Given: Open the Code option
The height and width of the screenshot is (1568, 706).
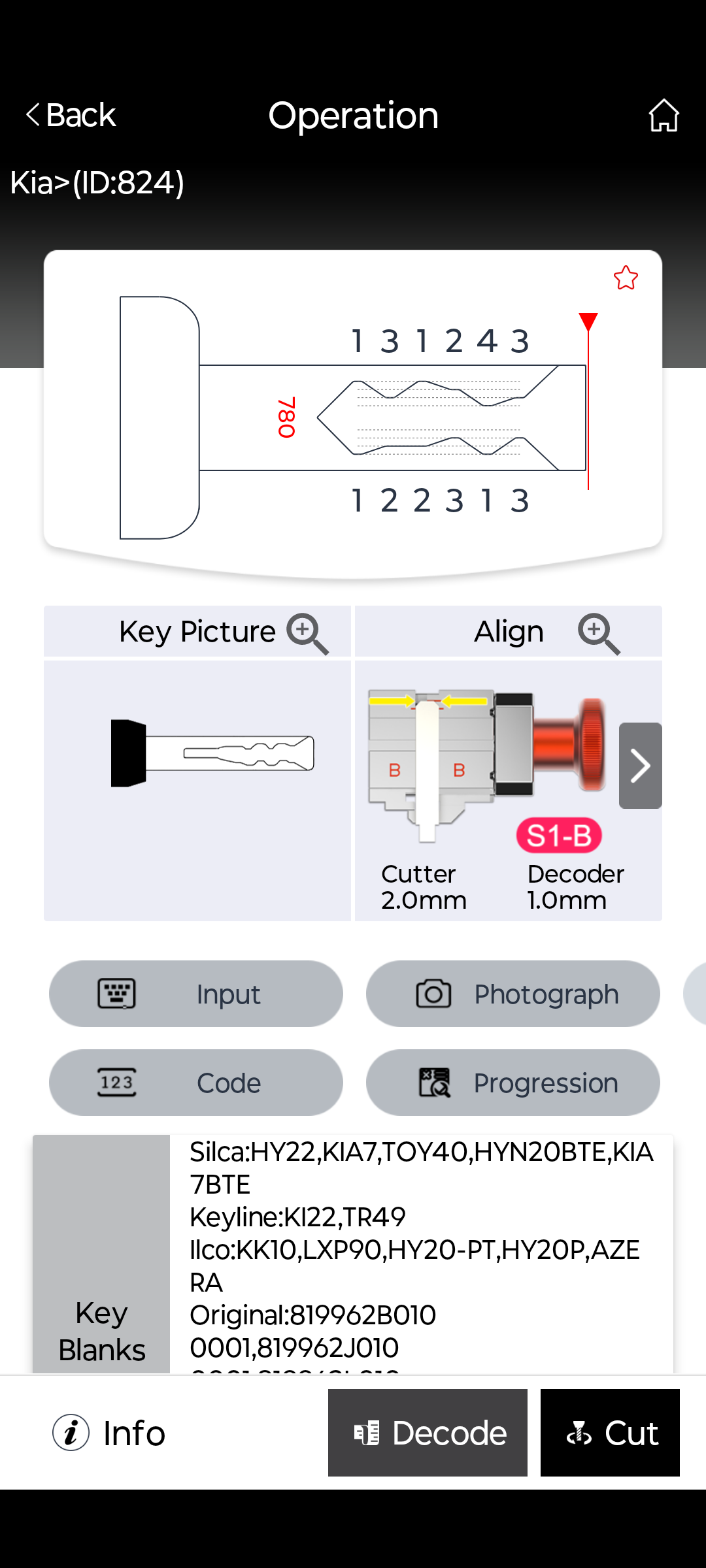Looking at the screenshot, I should pos(196,1083).
